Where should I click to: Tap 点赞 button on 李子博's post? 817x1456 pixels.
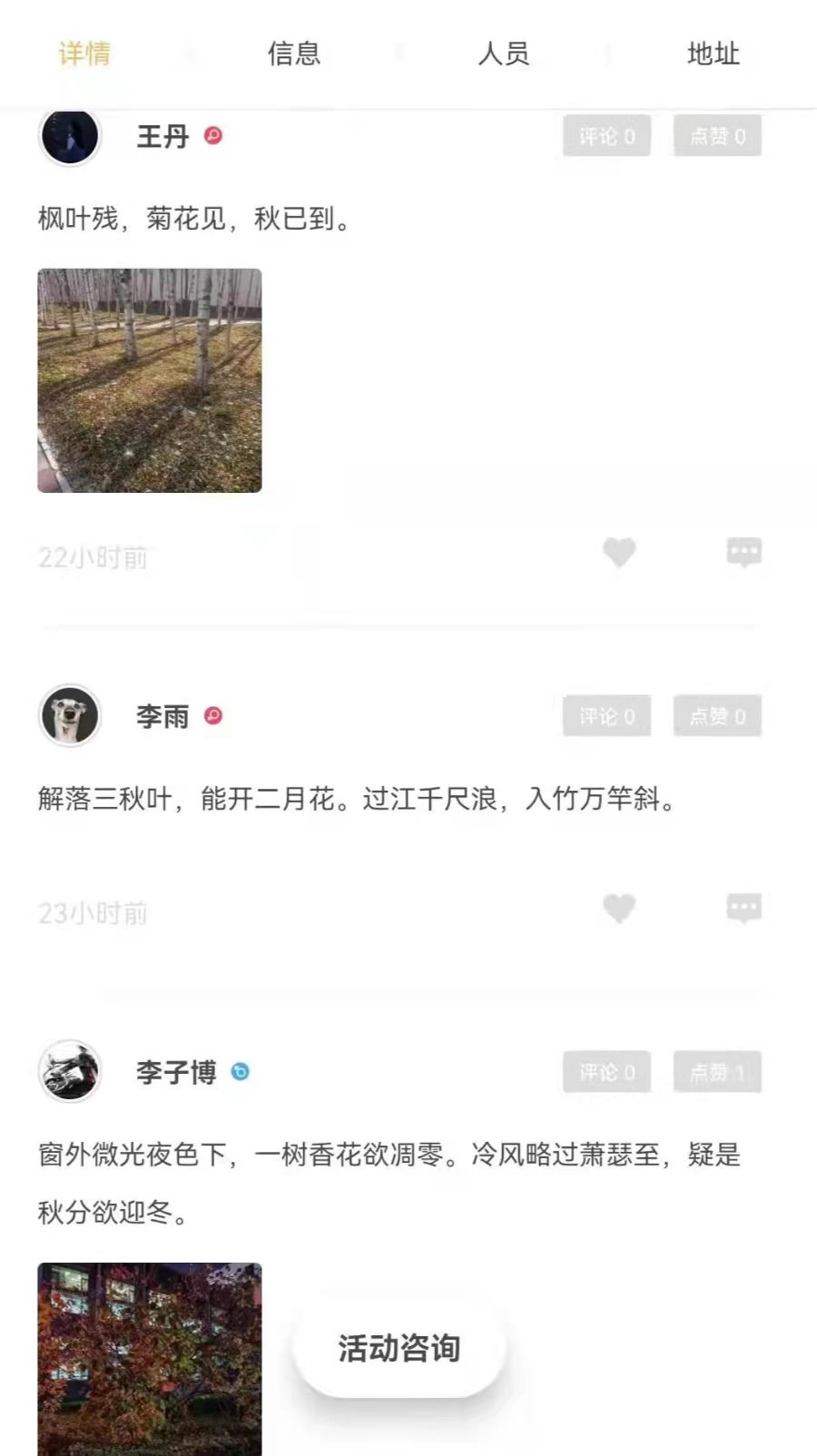pyautogui.click(x=717, y=1072)
